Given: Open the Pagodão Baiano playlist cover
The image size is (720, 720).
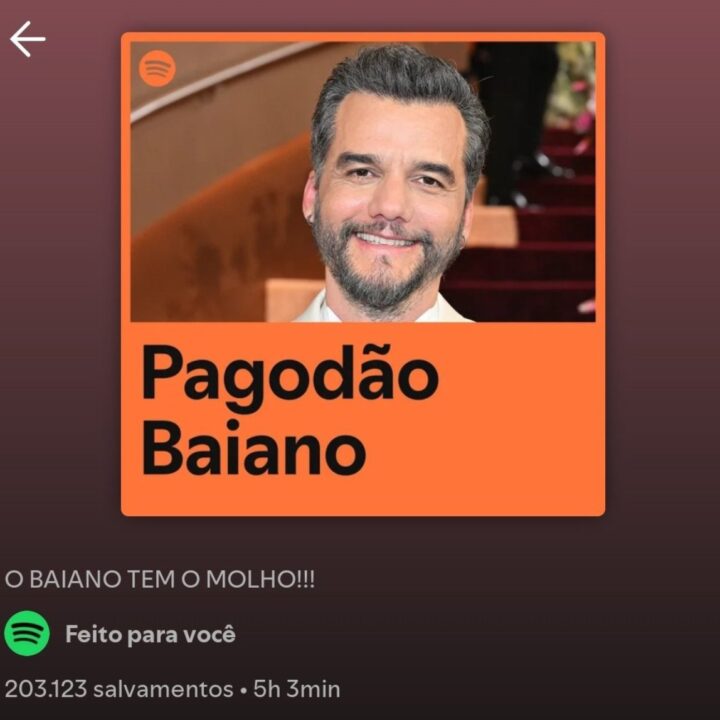Looking at the screenshot, I should tap(362, 274).
